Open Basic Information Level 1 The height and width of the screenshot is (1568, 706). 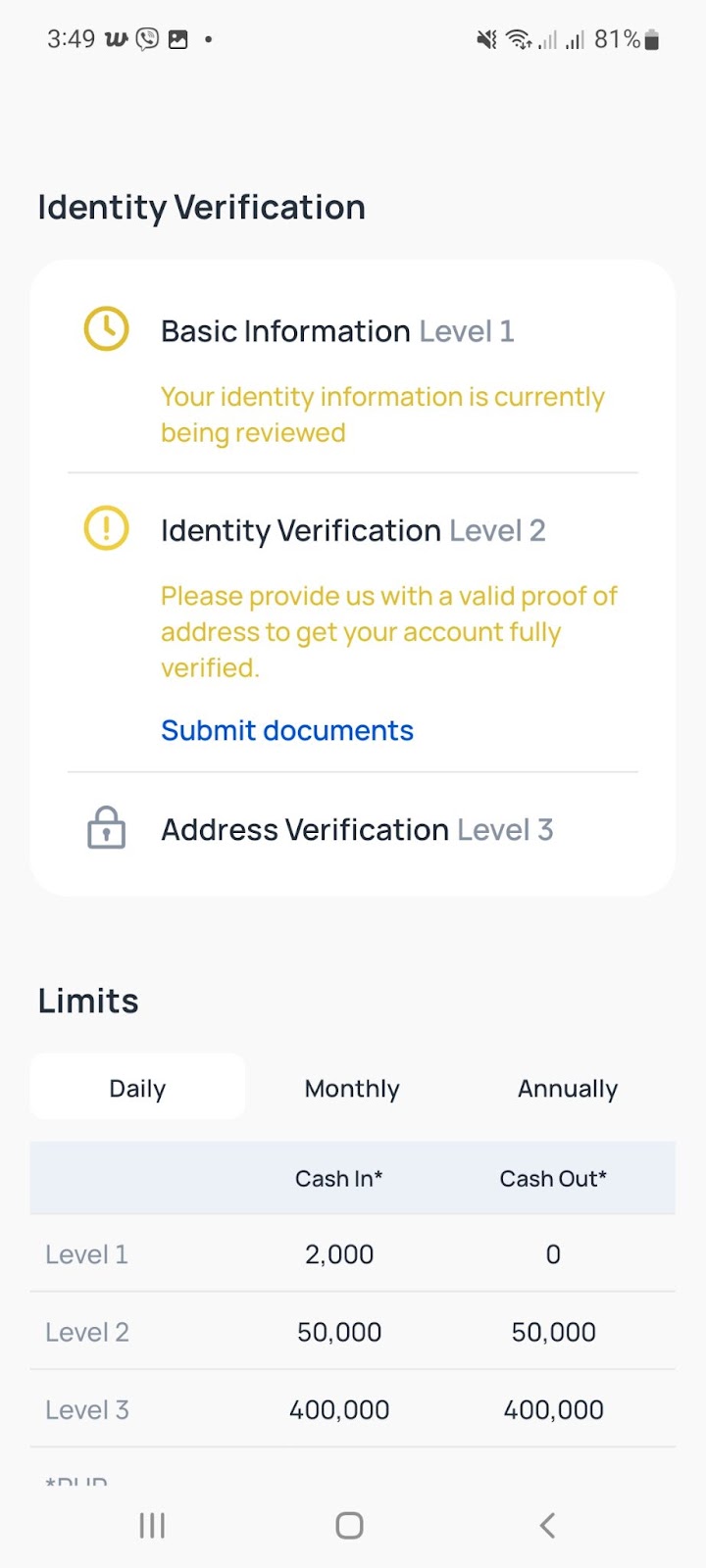(x=337, y=332)
